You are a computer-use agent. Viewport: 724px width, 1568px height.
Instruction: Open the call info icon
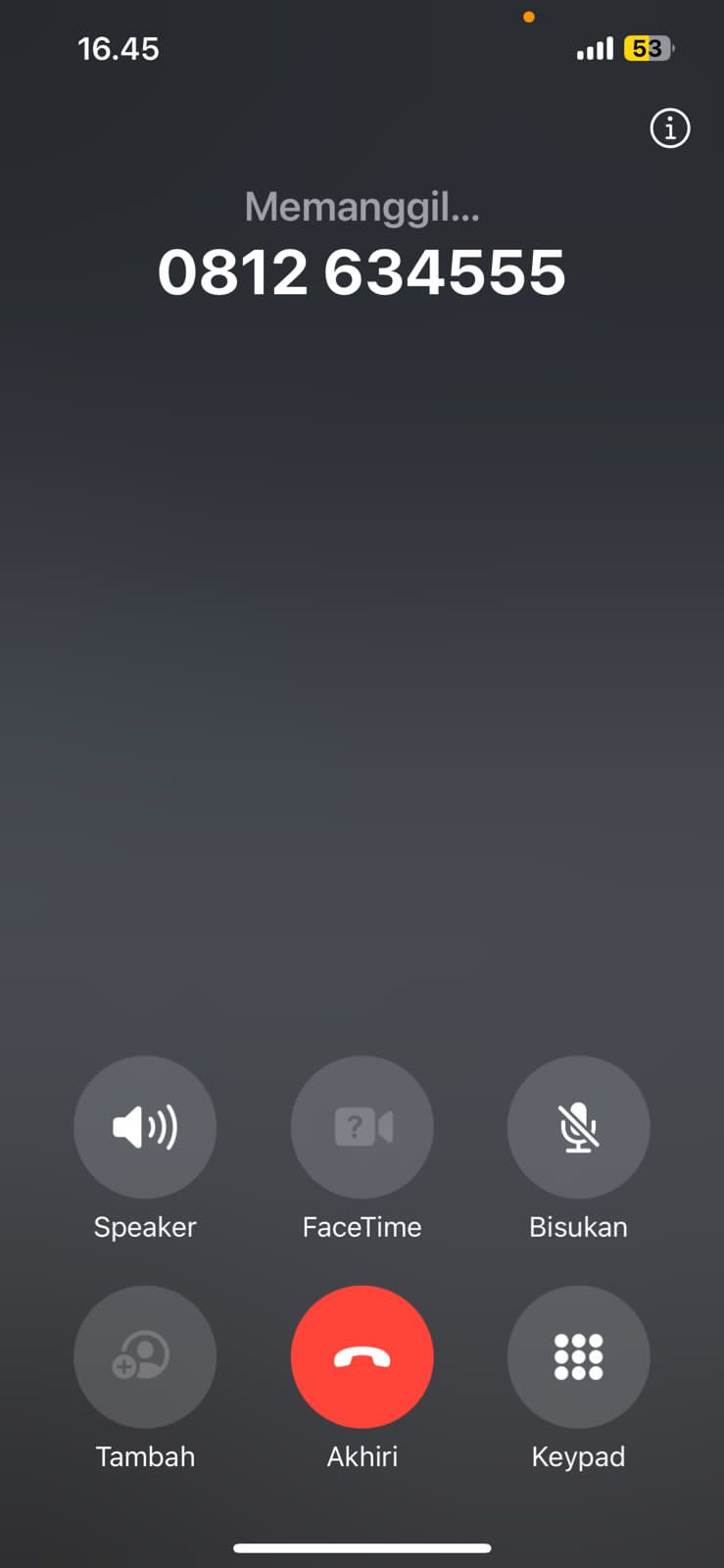670,128
